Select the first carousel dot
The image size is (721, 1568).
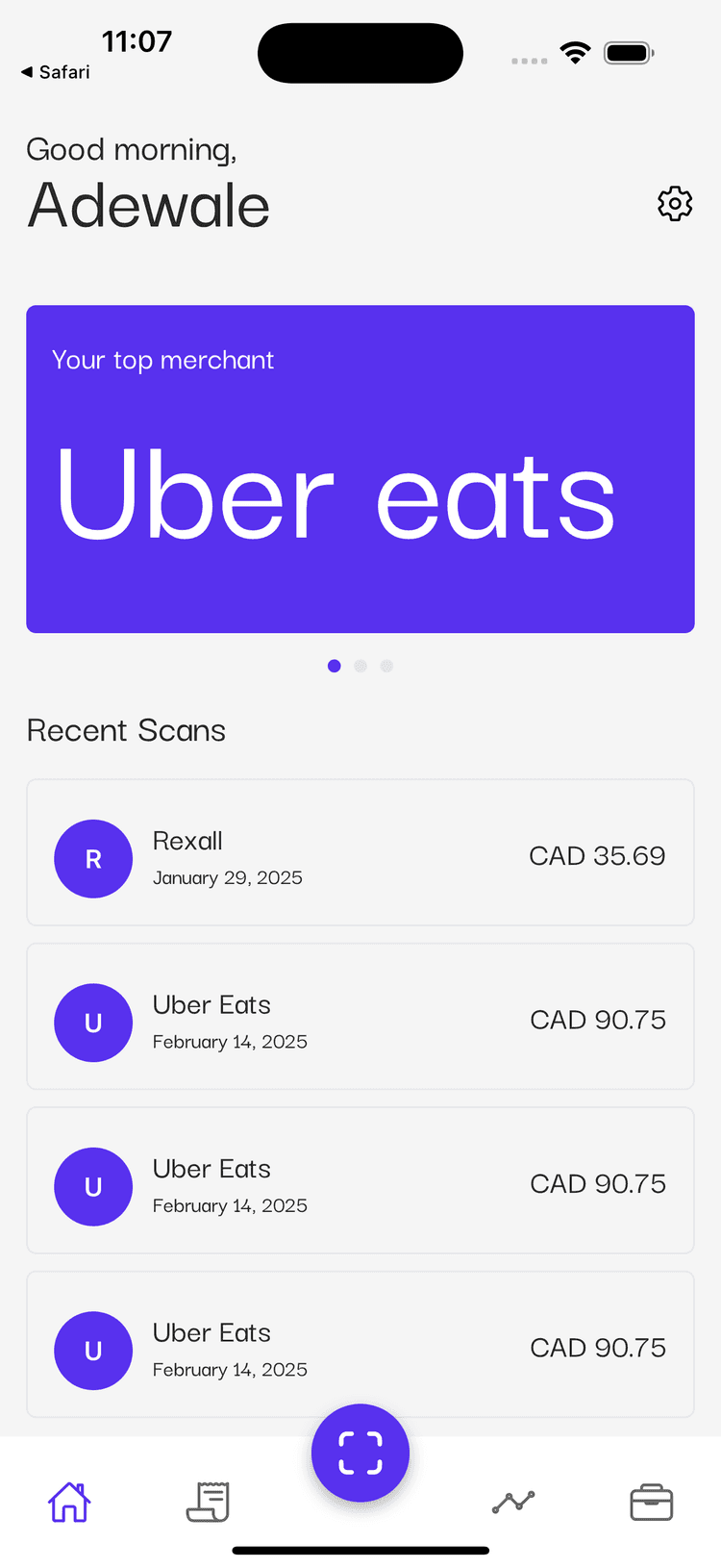click(x=334, y=666)
